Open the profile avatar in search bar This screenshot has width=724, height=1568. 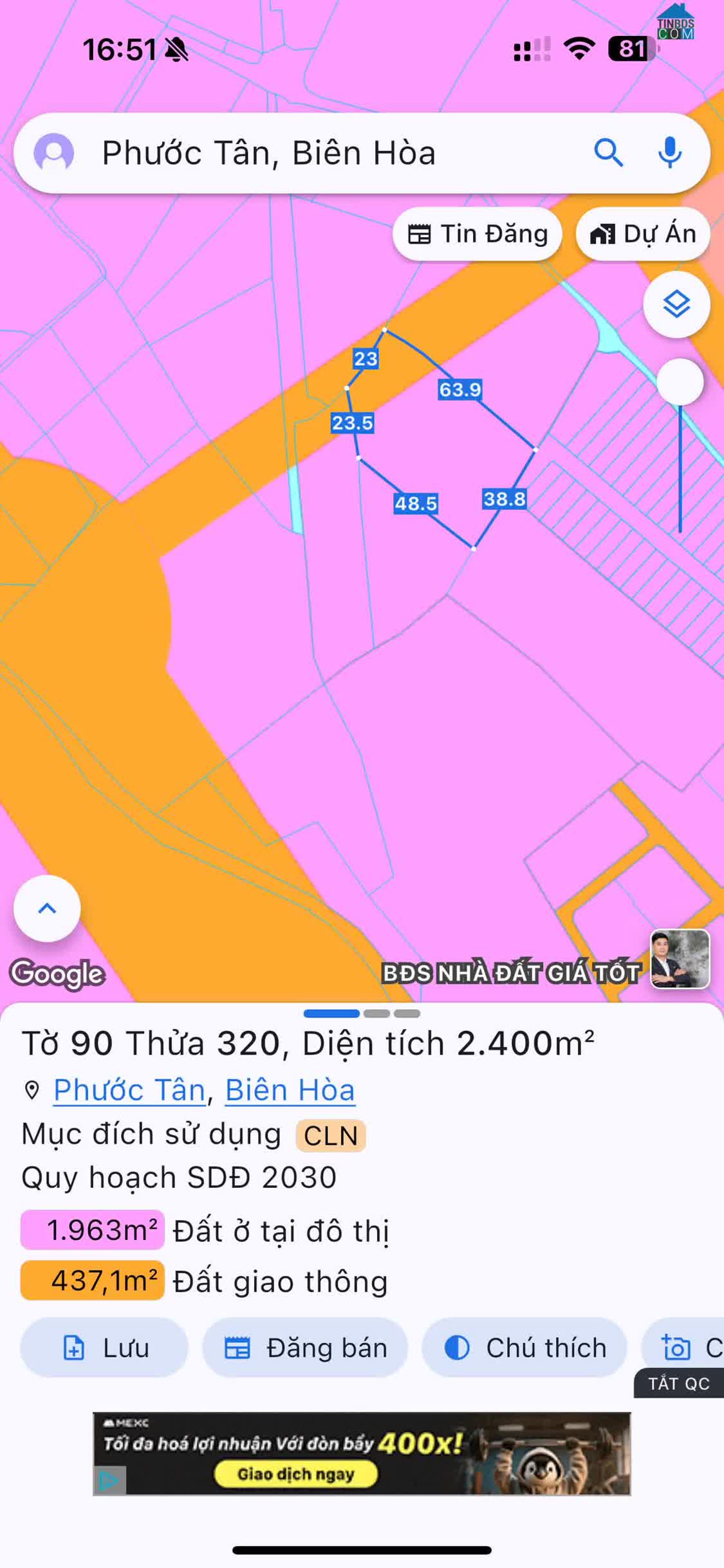(x=54, y=153)
